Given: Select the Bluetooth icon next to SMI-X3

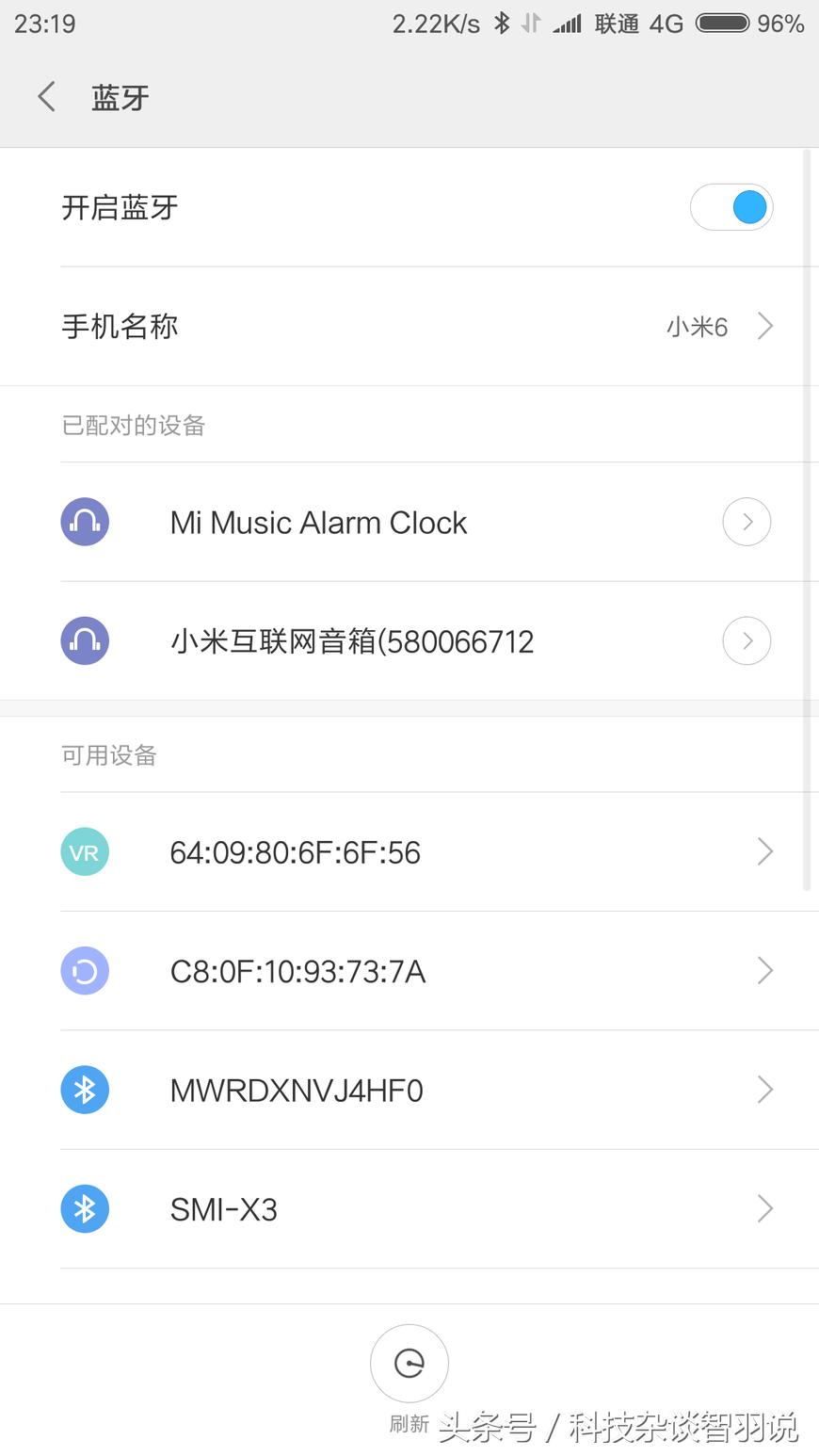Looking at the screenshot, I should coord(84,1208).
